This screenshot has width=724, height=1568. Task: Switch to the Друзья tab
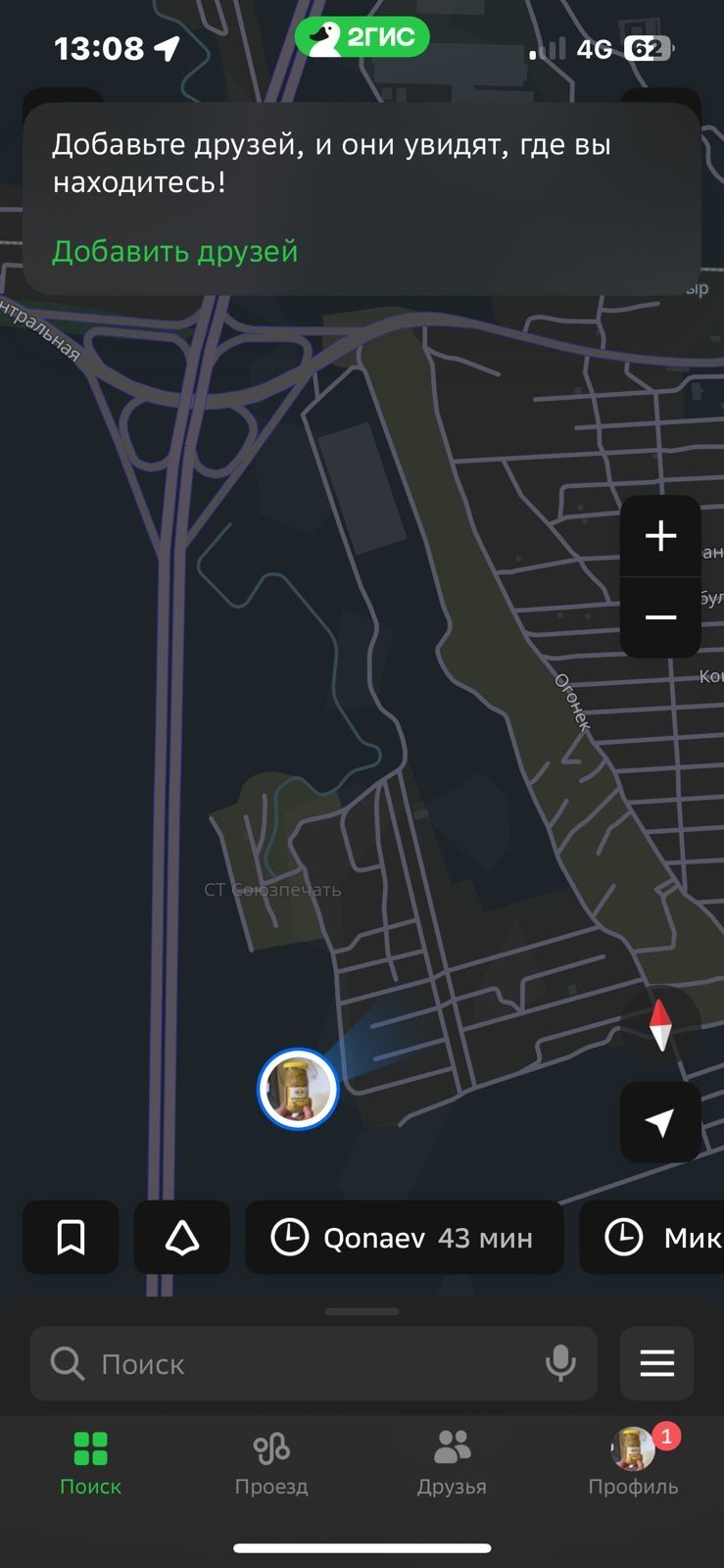(x=452, y=1463)
